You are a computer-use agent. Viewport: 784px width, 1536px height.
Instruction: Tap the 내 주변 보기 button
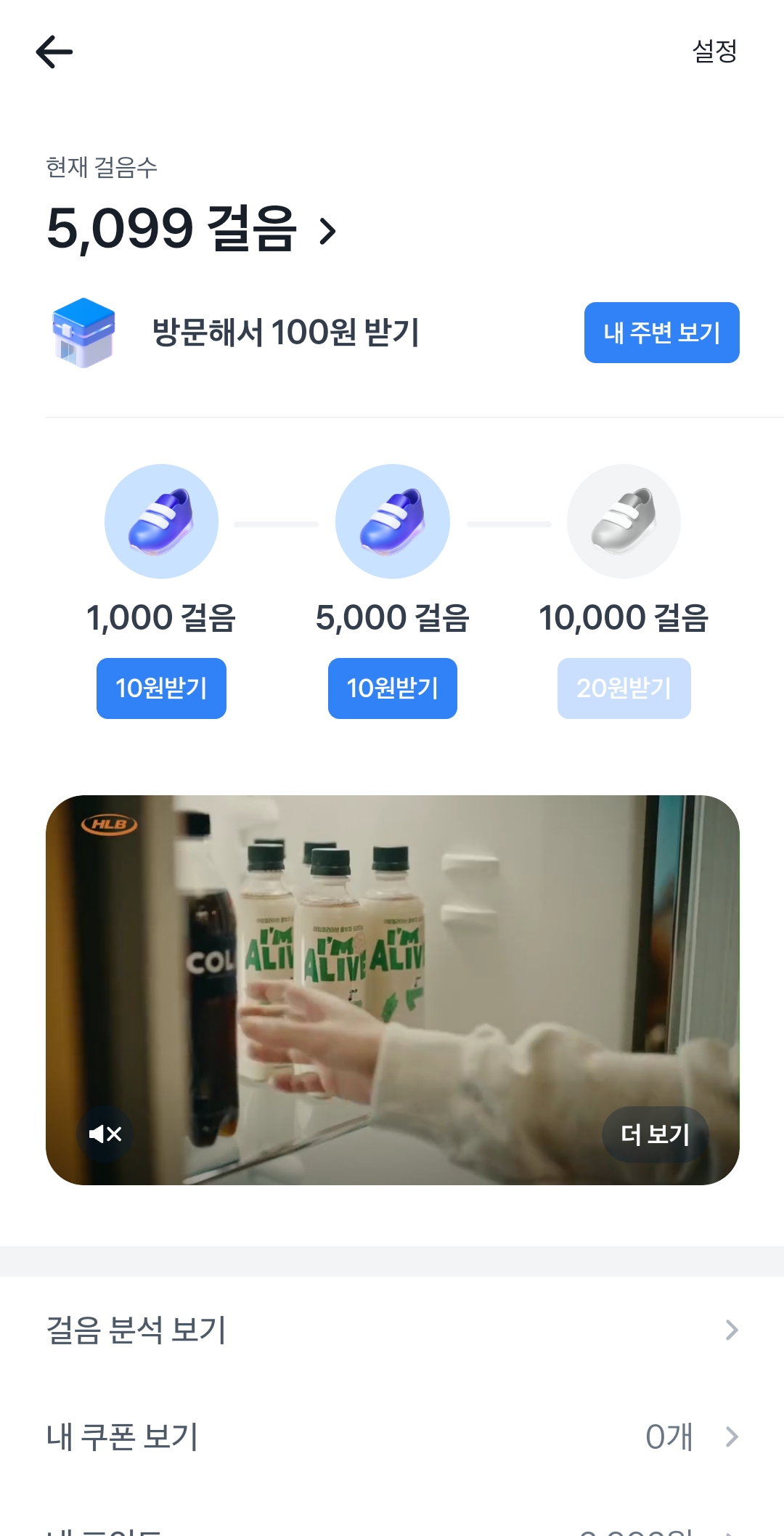pyautogui.click(x=661, y=333)
